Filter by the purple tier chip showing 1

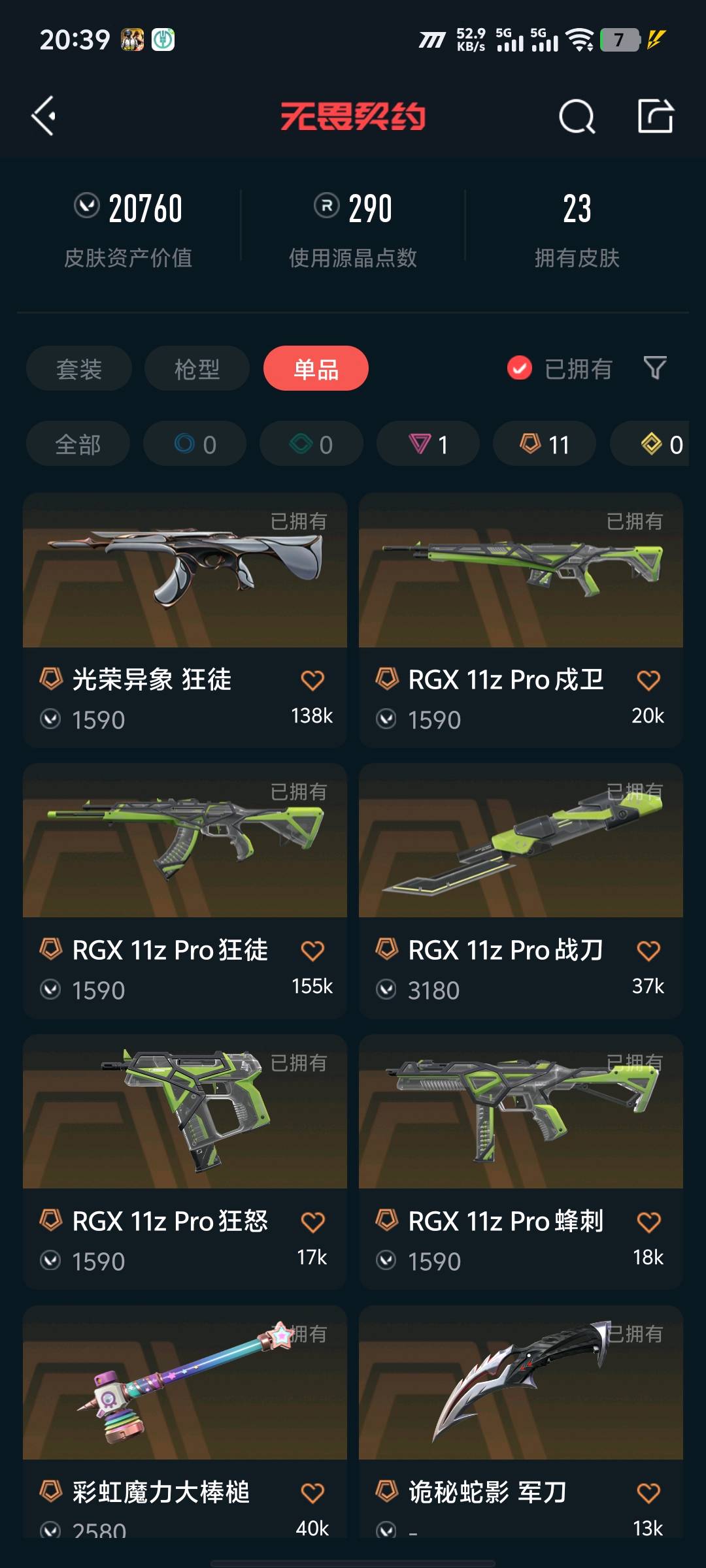[428, 444]
